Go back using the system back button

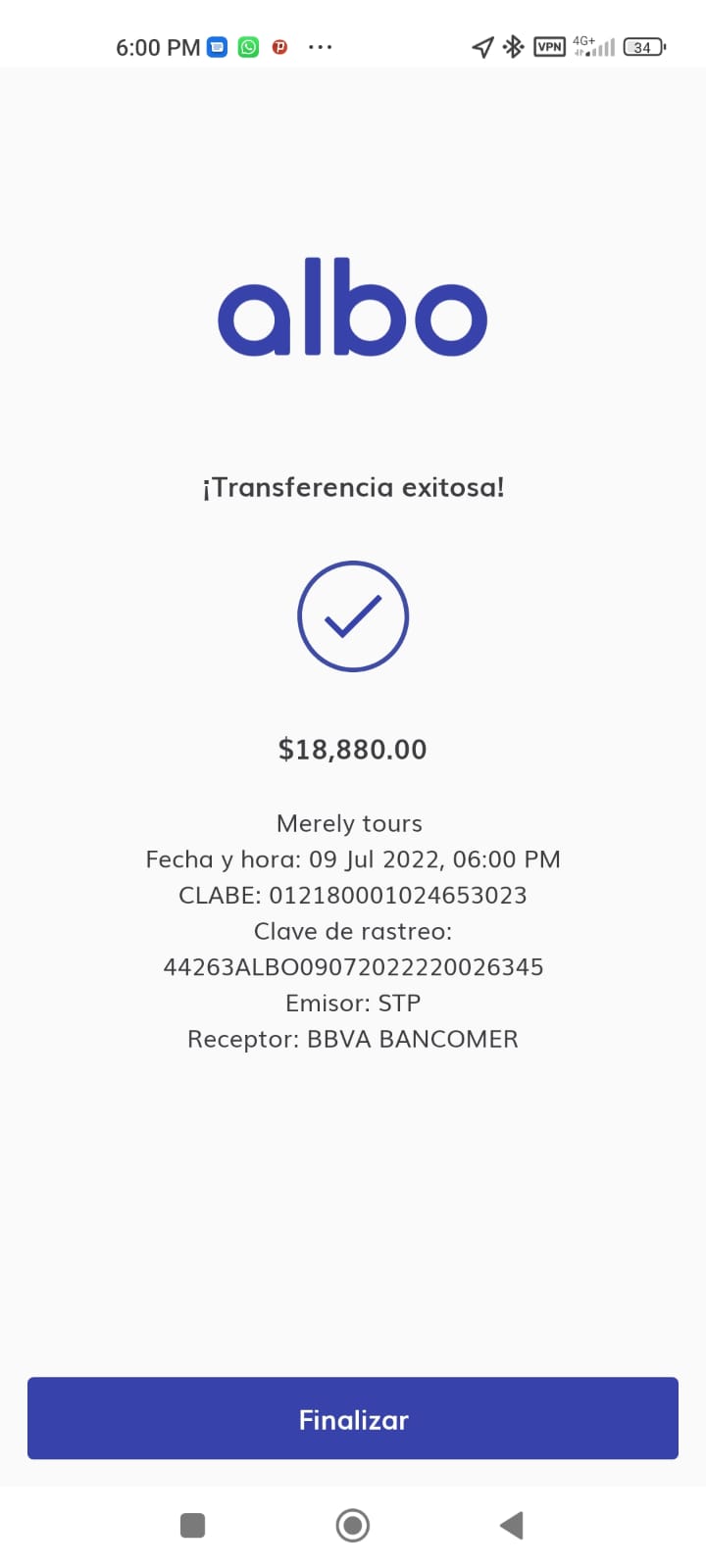click(x=512, y=1525)
